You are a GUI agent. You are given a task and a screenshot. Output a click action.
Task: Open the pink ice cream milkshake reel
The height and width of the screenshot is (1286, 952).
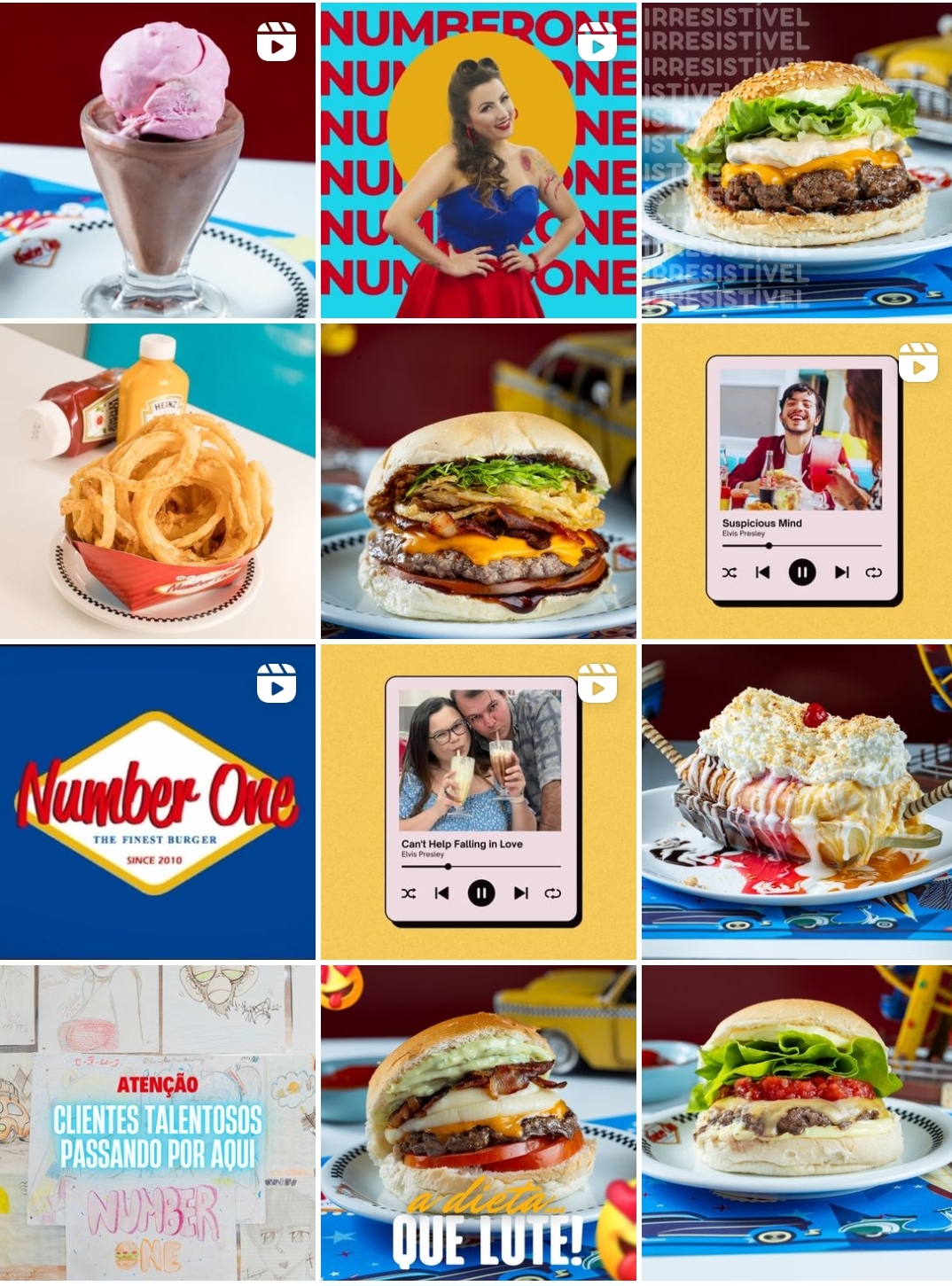(158, 160)
